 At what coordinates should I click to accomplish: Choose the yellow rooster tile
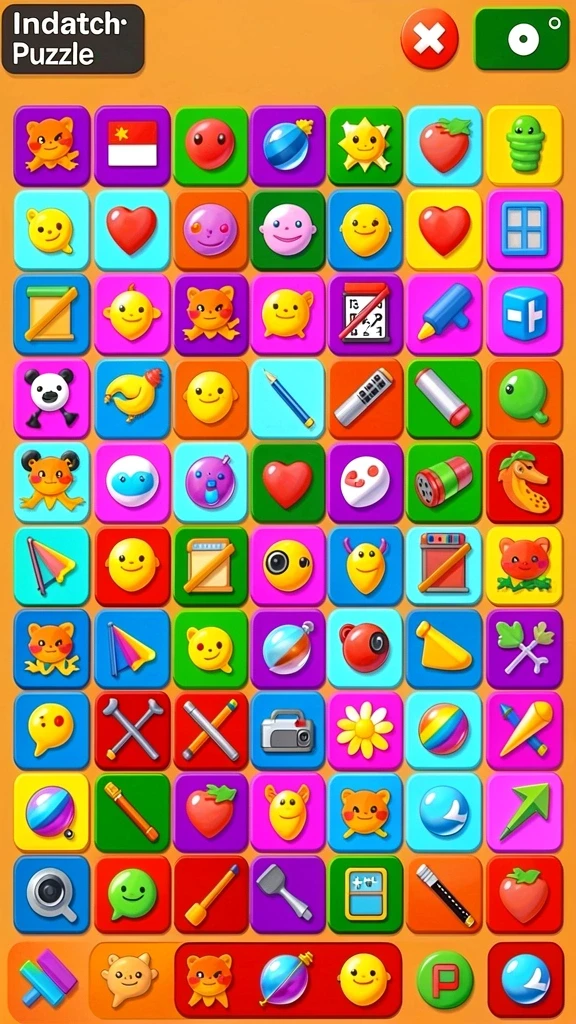132,398
